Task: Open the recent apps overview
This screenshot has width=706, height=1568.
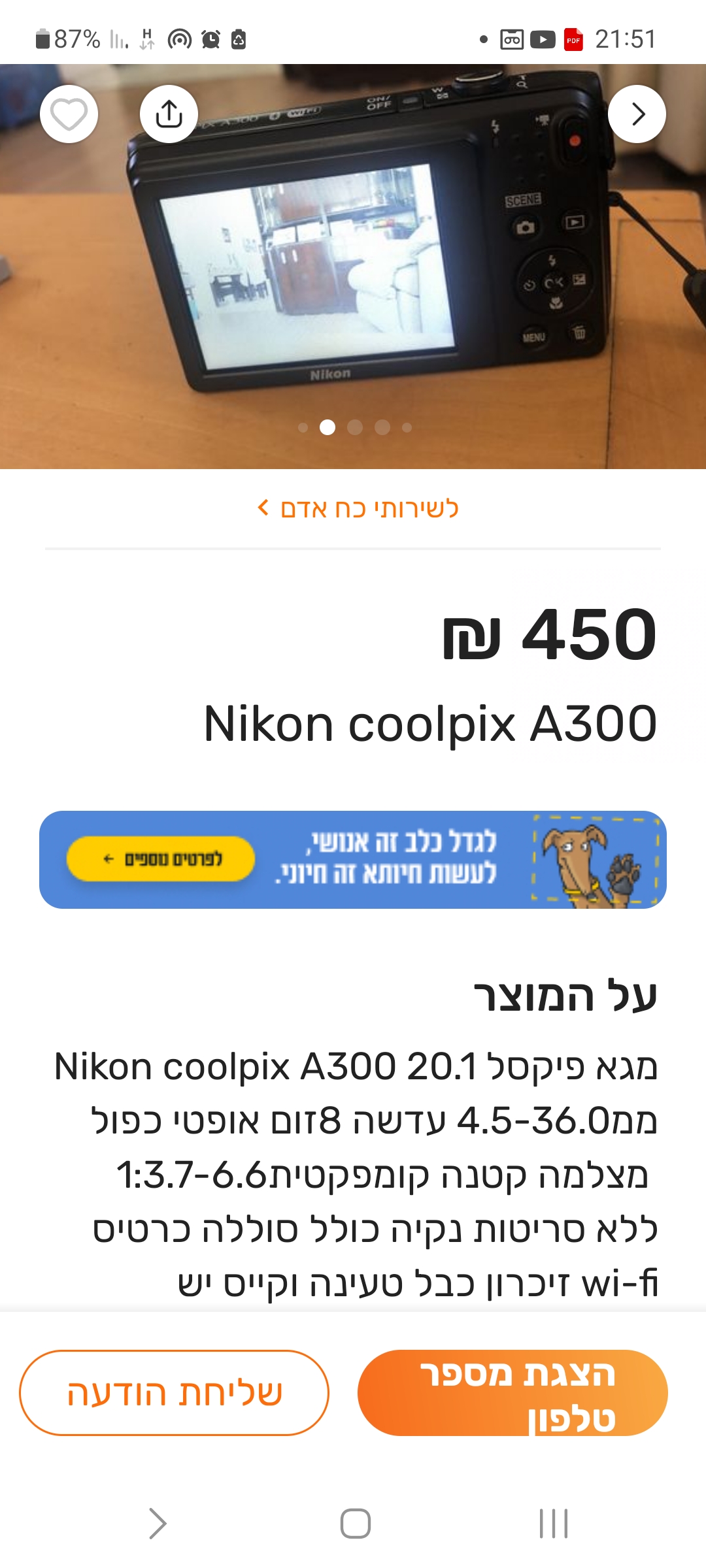Action: (x=553, y=1524)
